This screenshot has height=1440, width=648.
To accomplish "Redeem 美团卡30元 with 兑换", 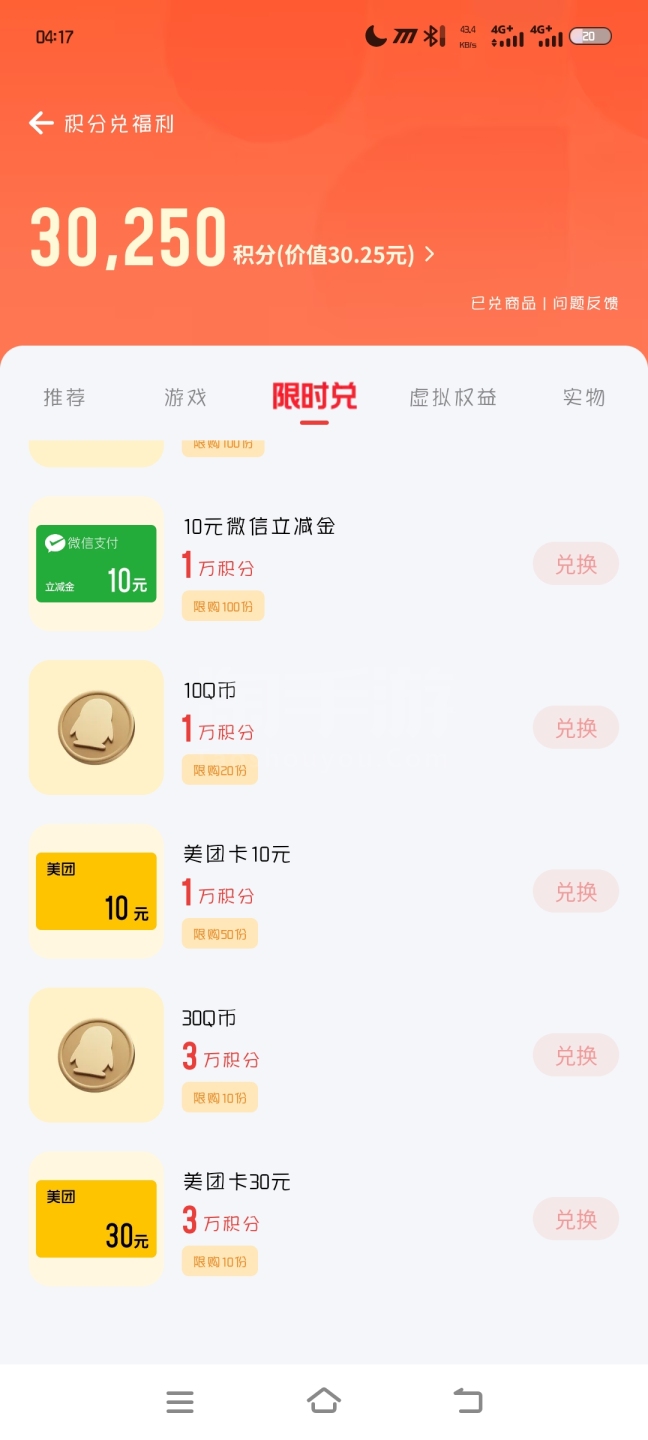I will (575, 1220).
